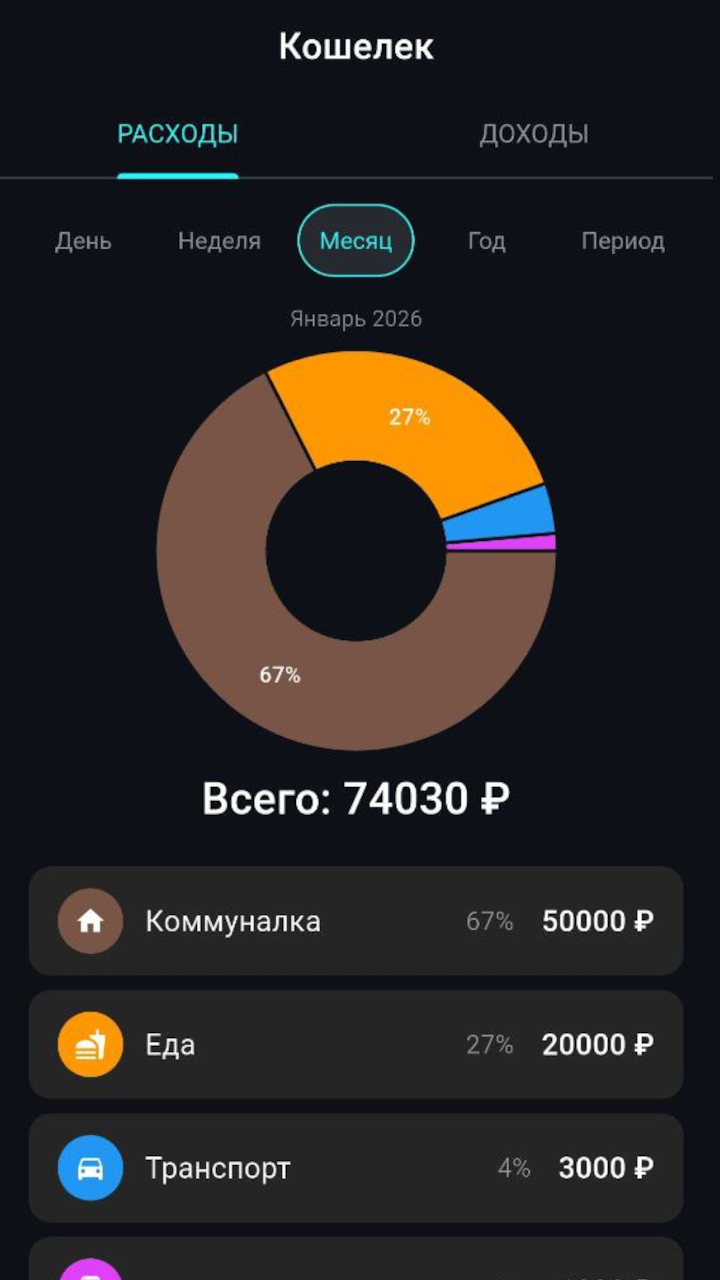Switch to the ДОХОДЫ tab

tap(536, 133)
